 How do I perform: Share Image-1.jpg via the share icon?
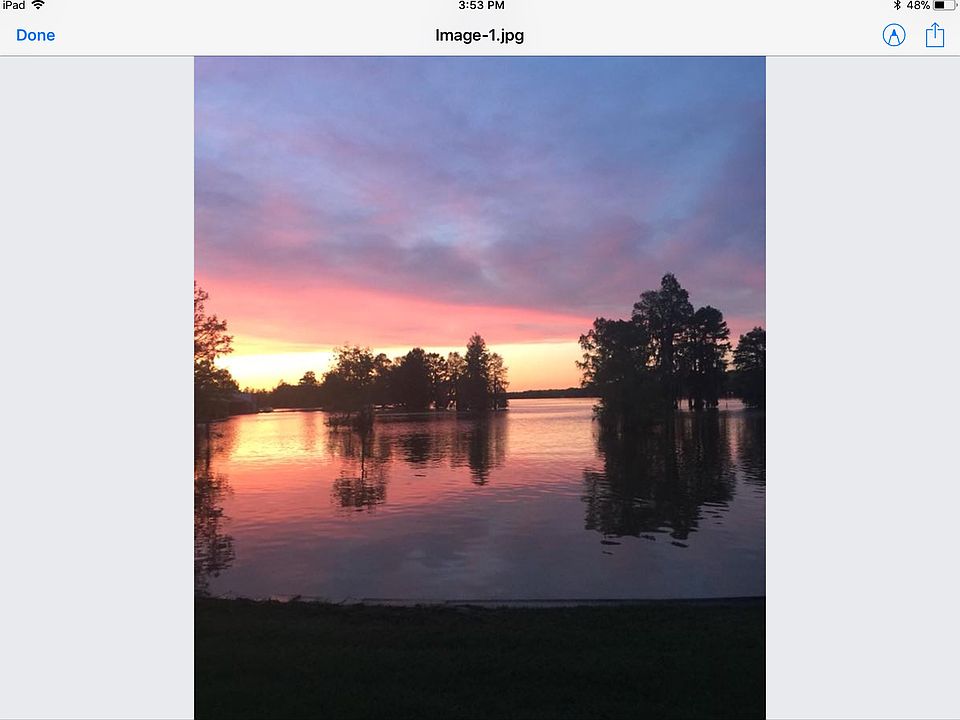pos(935,36)
